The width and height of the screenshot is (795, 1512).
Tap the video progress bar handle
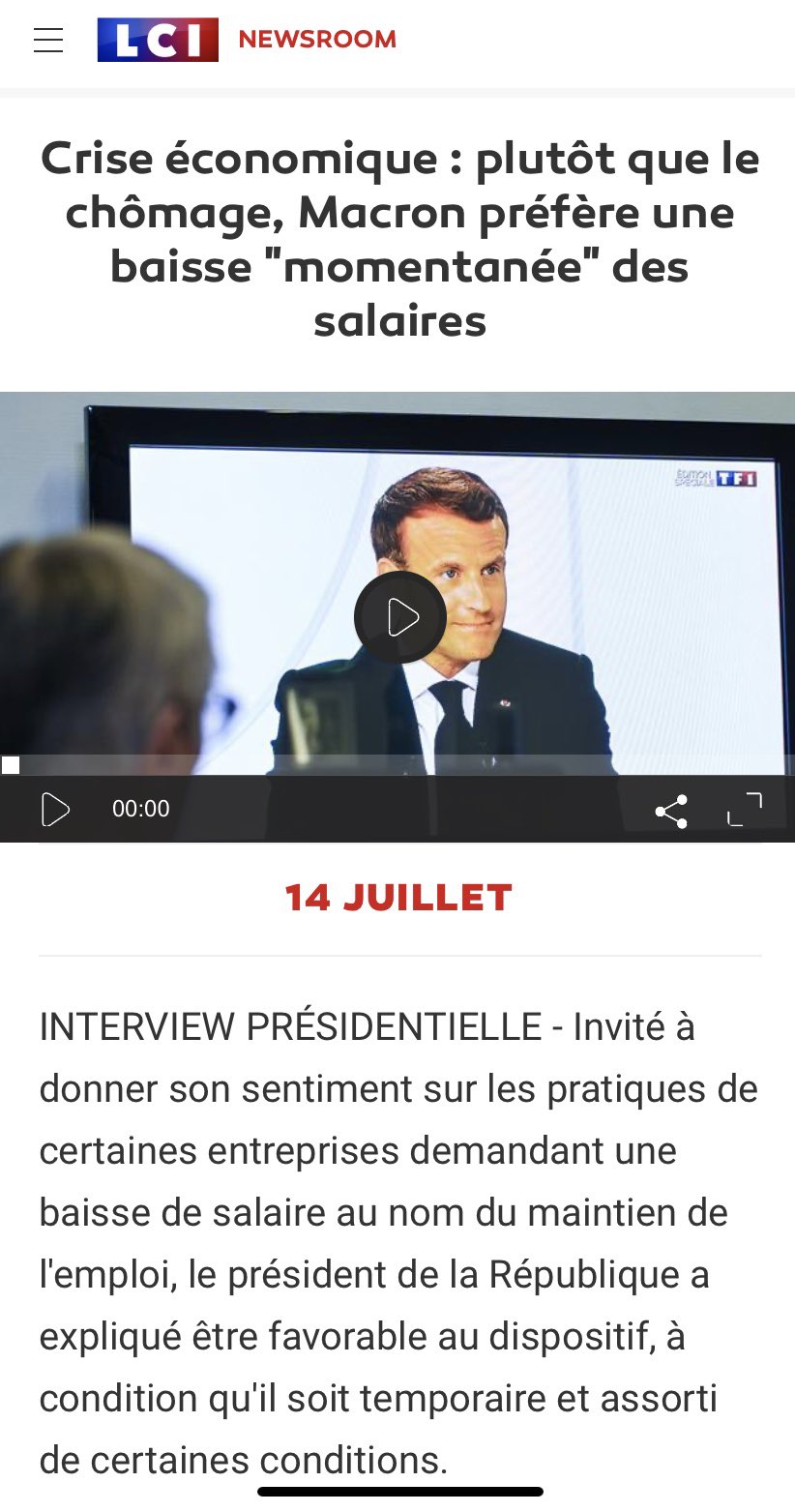pos(11,765)
